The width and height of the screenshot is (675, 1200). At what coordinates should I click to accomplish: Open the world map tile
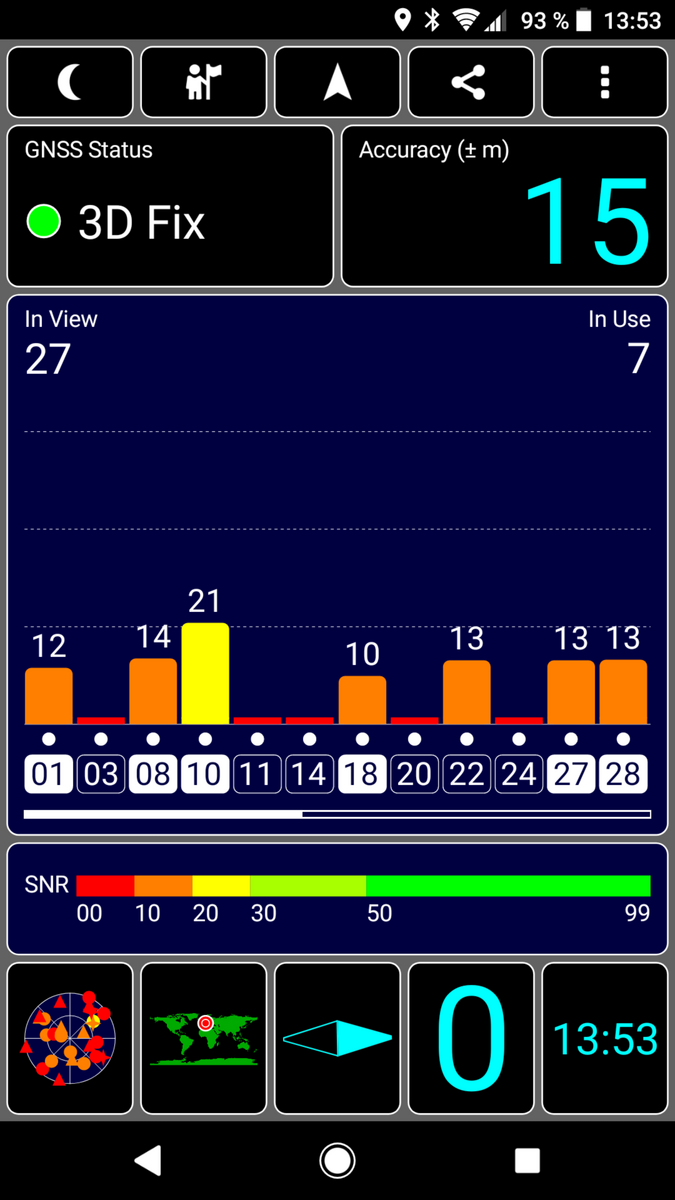click(x=204, y=1038)
